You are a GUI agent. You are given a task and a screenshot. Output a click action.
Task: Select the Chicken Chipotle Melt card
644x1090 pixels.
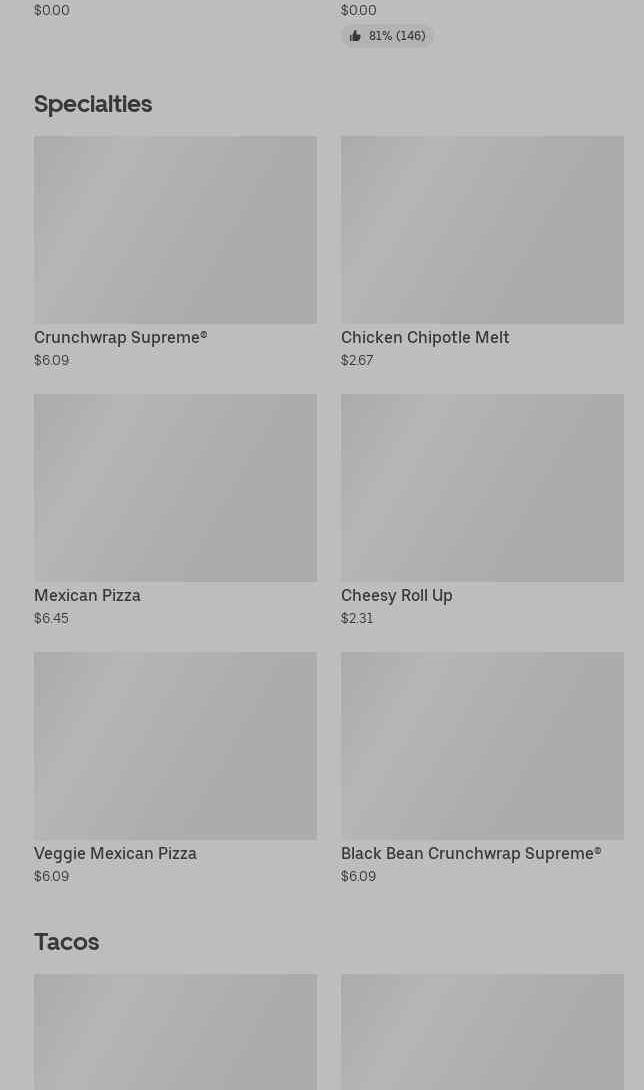click(482, 252)
